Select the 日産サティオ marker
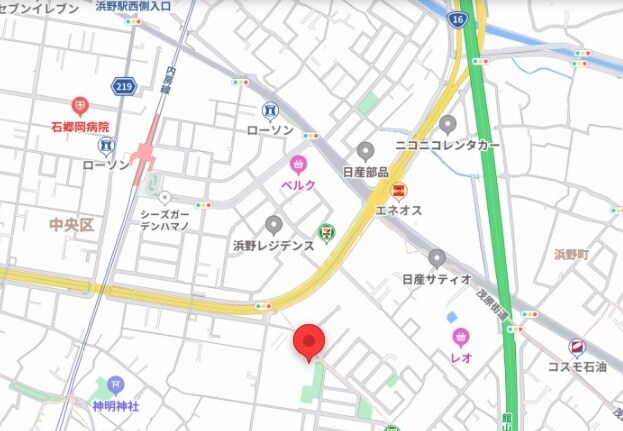Screen dimensions: 623x431 tap(436, 258)
